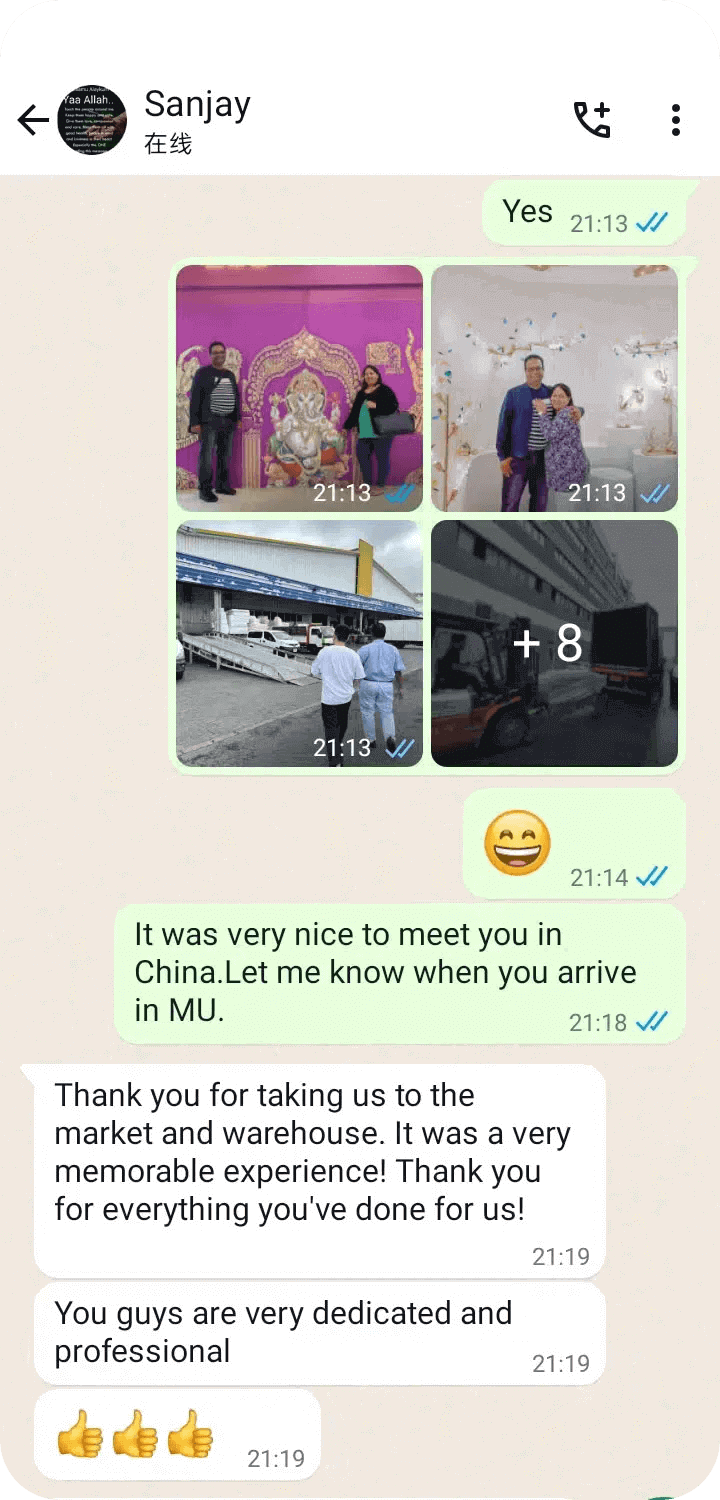
Task: Open the photo of the couple hugging
Action: (x=554, y=388)
